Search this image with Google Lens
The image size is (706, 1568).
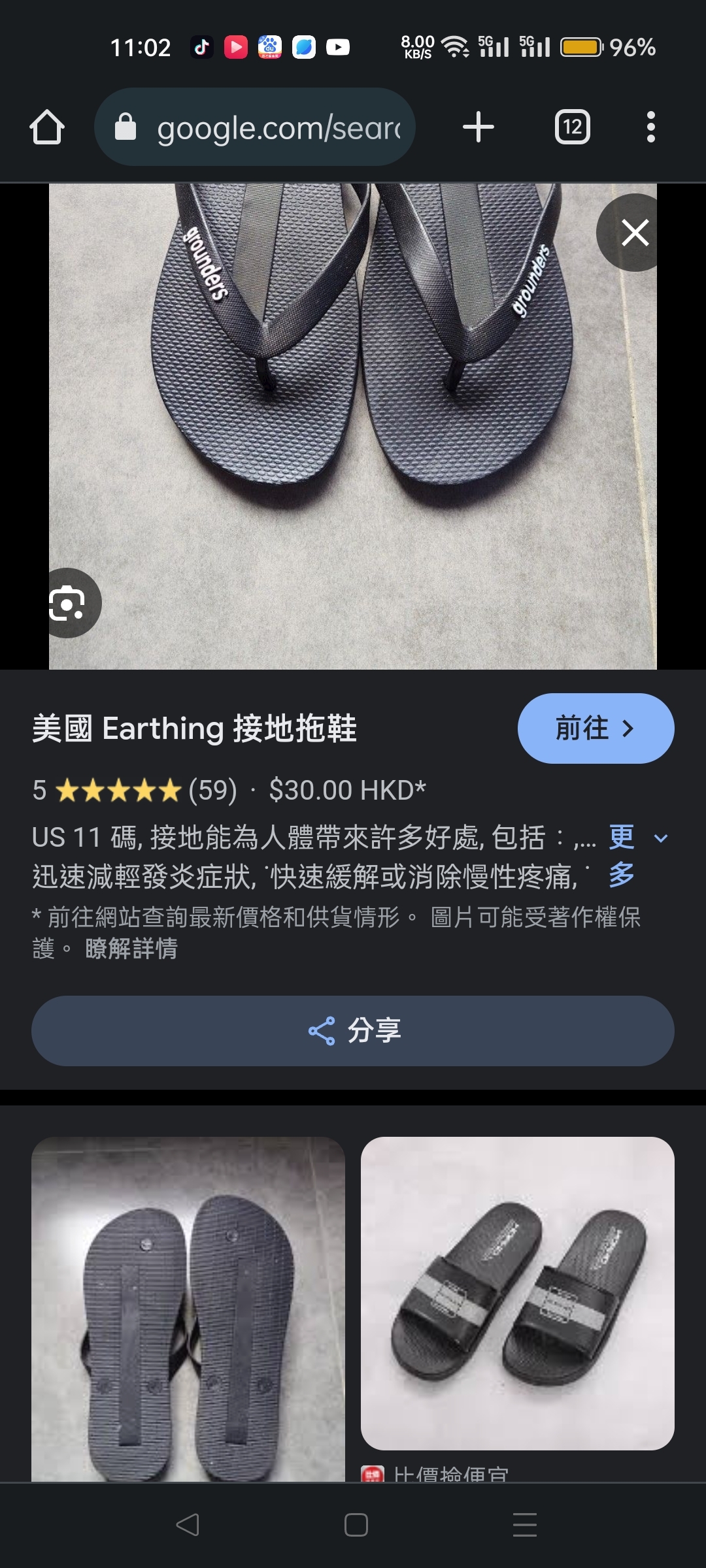(68, 603)
